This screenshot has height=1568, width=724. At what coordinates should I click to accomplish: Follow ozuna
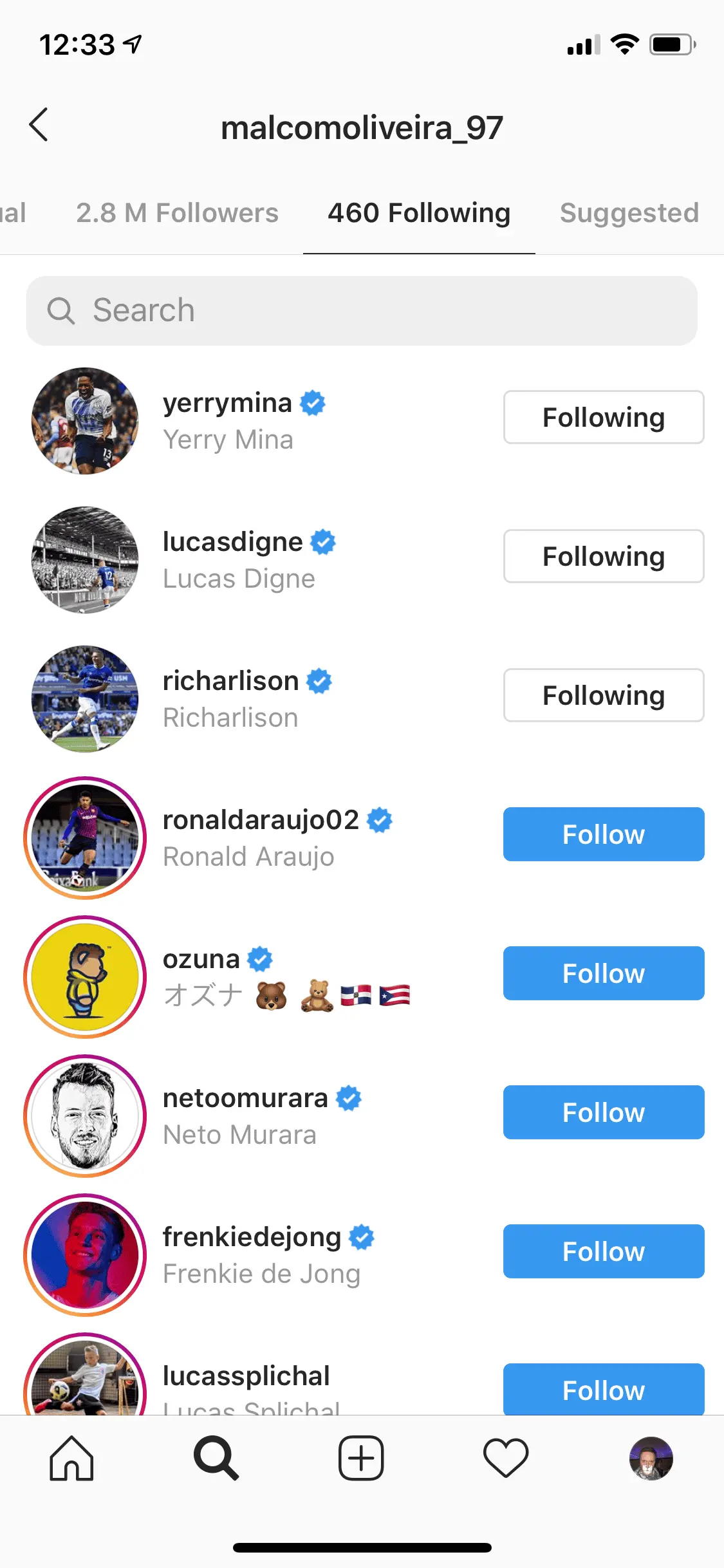pos(603,973)
